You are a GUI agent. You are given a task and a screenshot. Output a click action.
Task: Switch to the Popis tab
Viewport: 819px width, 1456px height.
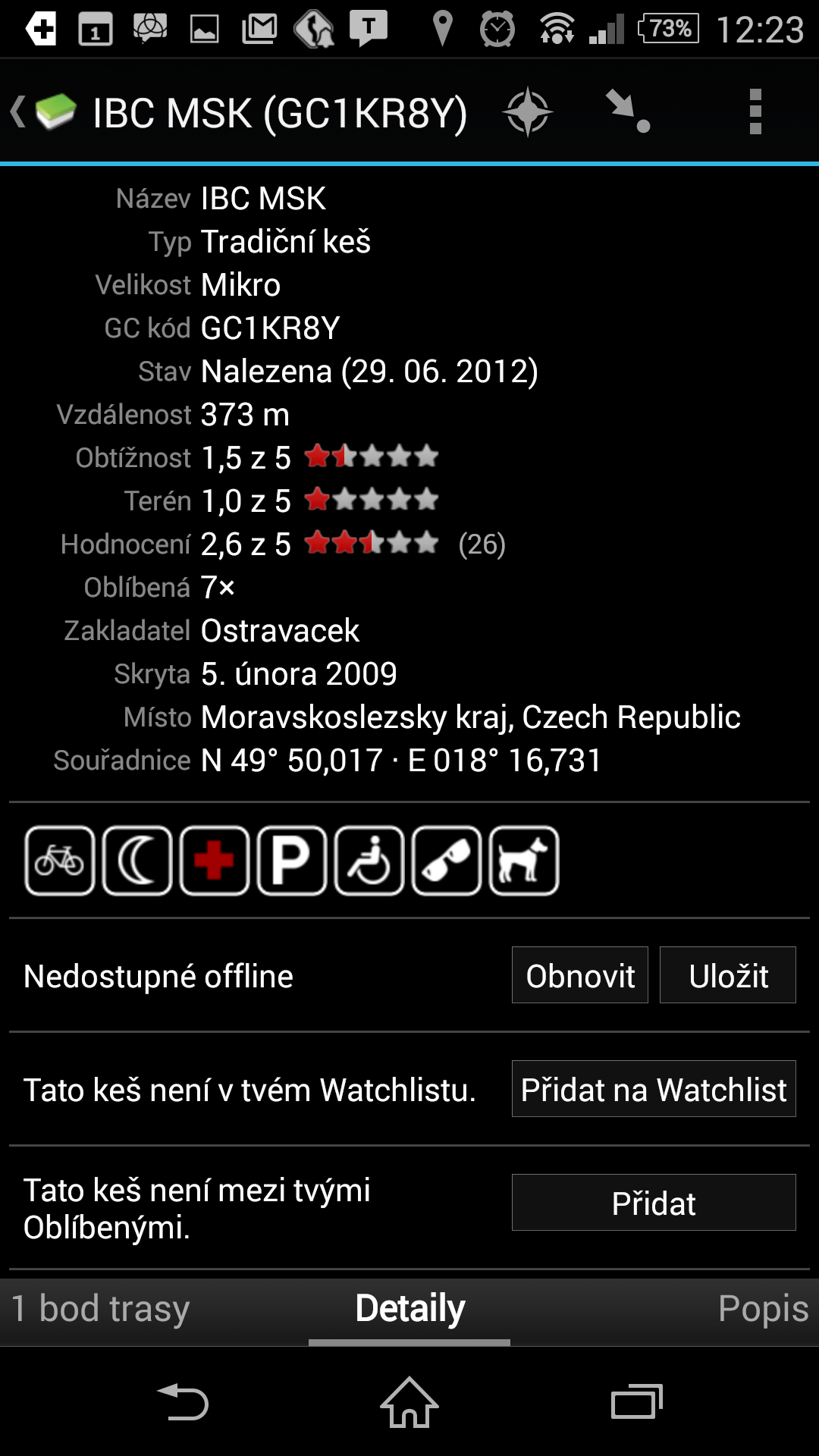click(762, 1309)
